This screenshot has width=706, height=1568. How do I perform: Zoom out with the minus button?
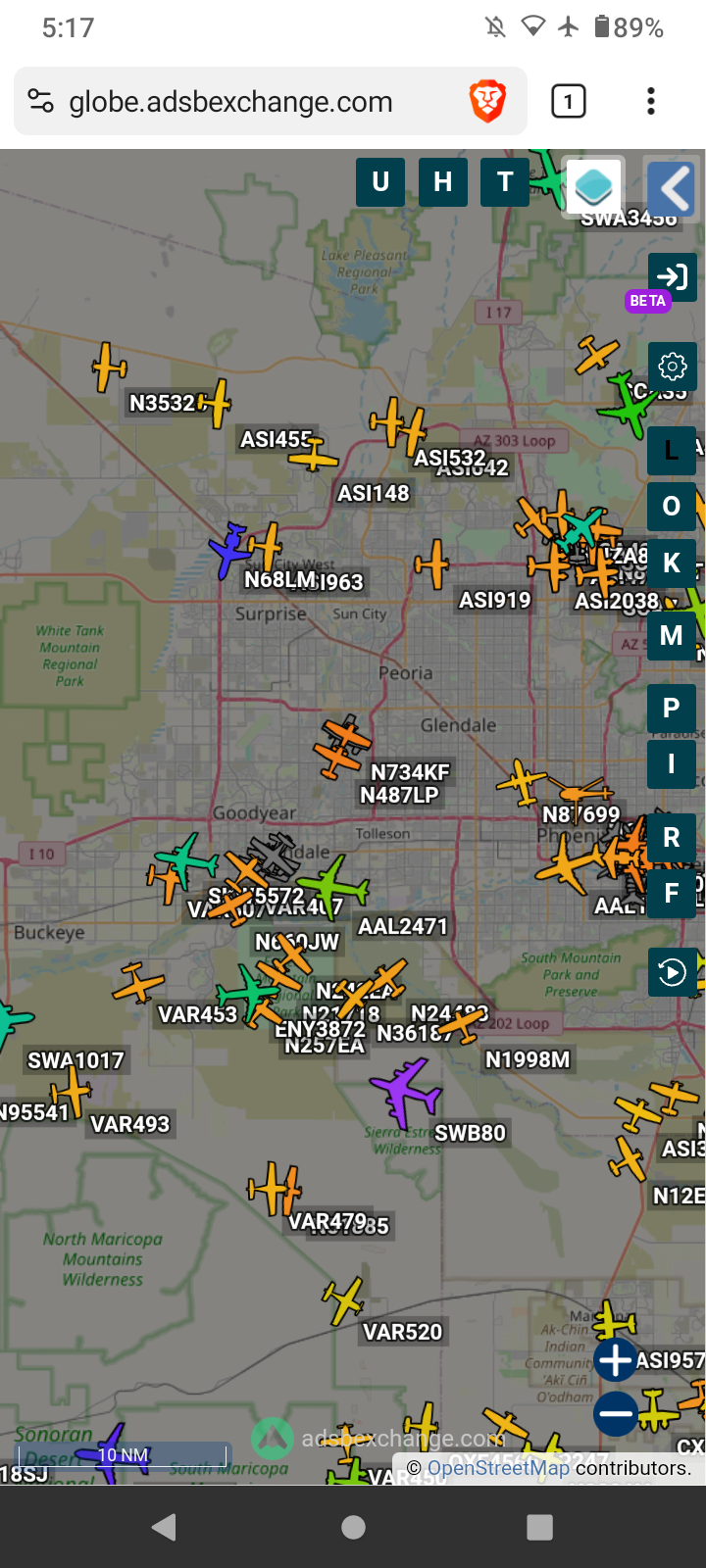click(616, 1414)
